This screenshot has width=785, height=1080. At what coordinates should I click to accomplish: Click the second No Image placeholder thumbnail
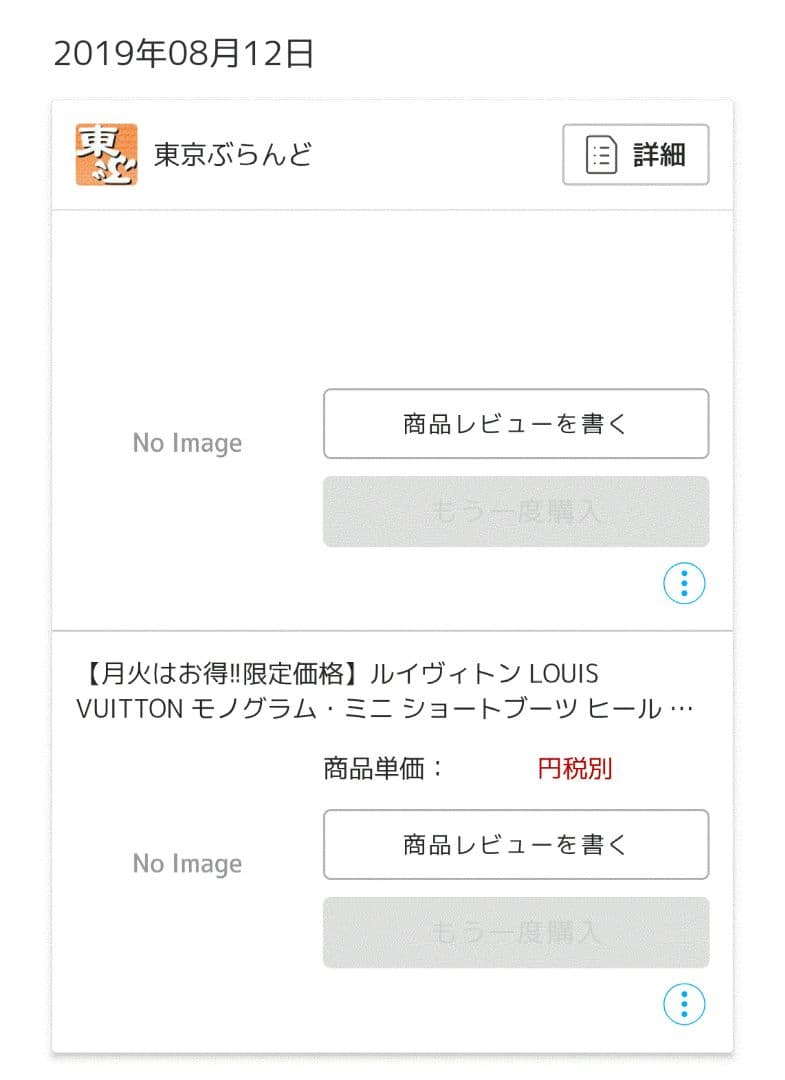tap(187, 863)
